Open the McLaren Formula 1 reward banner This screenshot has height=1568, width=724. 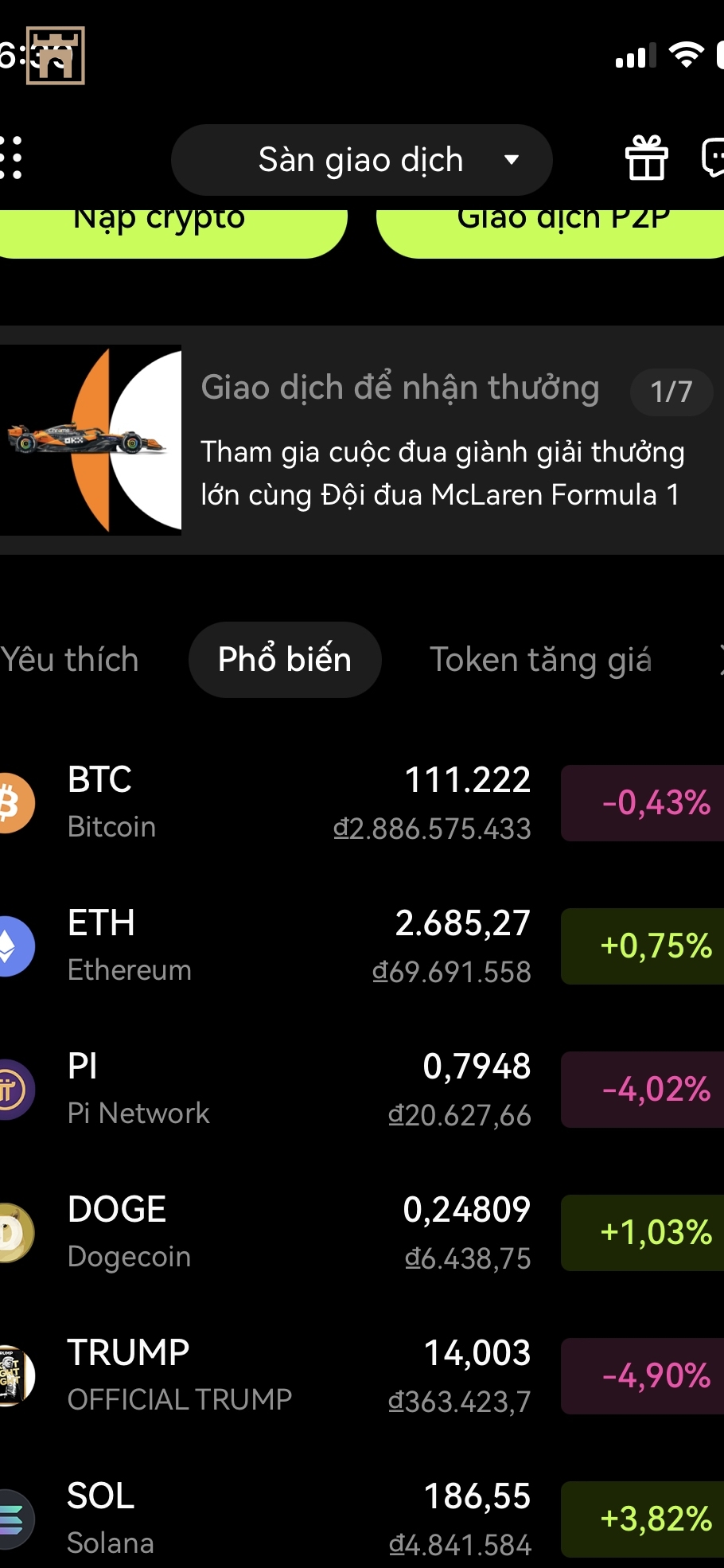pos(362,440)
